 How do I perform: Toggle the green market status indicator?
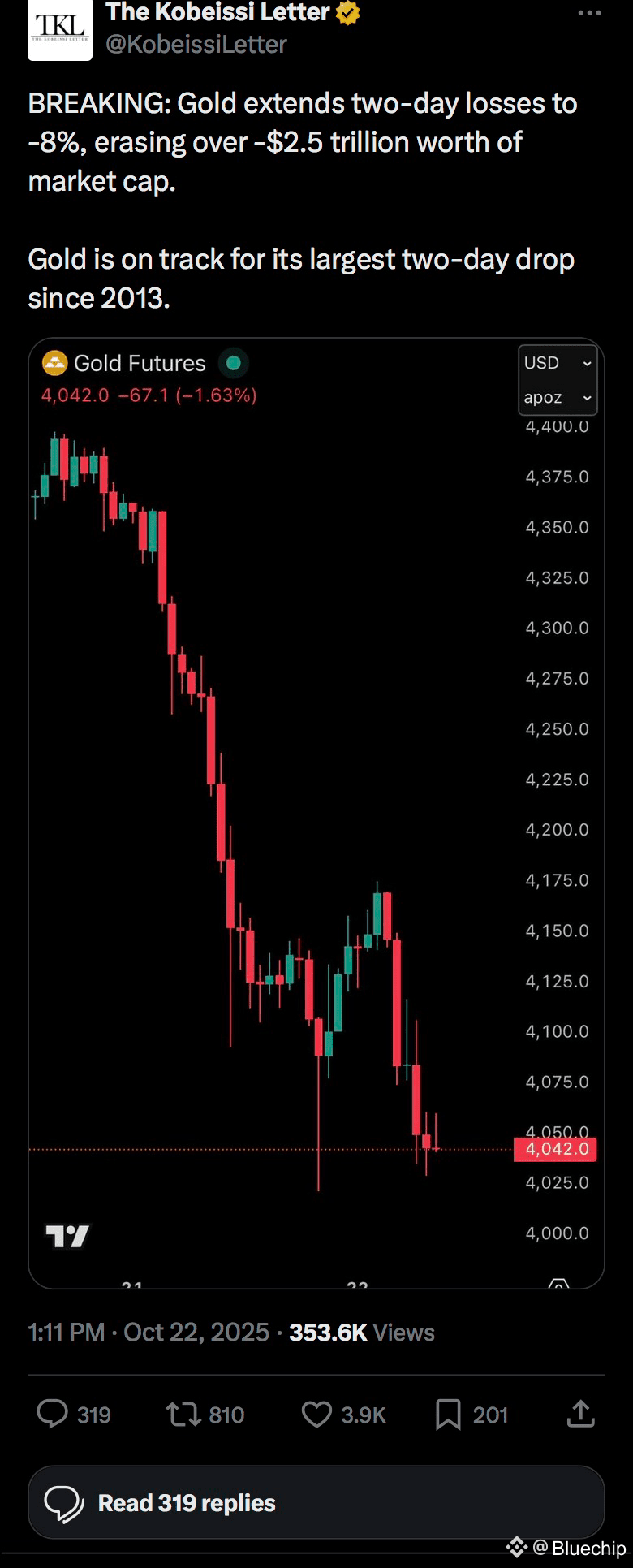click(x=234, y=364)
